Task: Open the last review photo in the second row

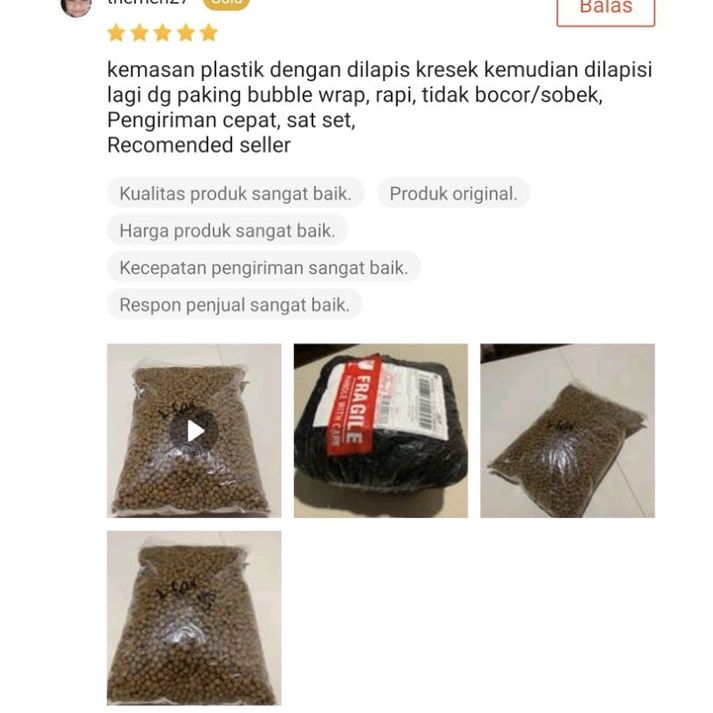Action: click(x=194, y=617)
